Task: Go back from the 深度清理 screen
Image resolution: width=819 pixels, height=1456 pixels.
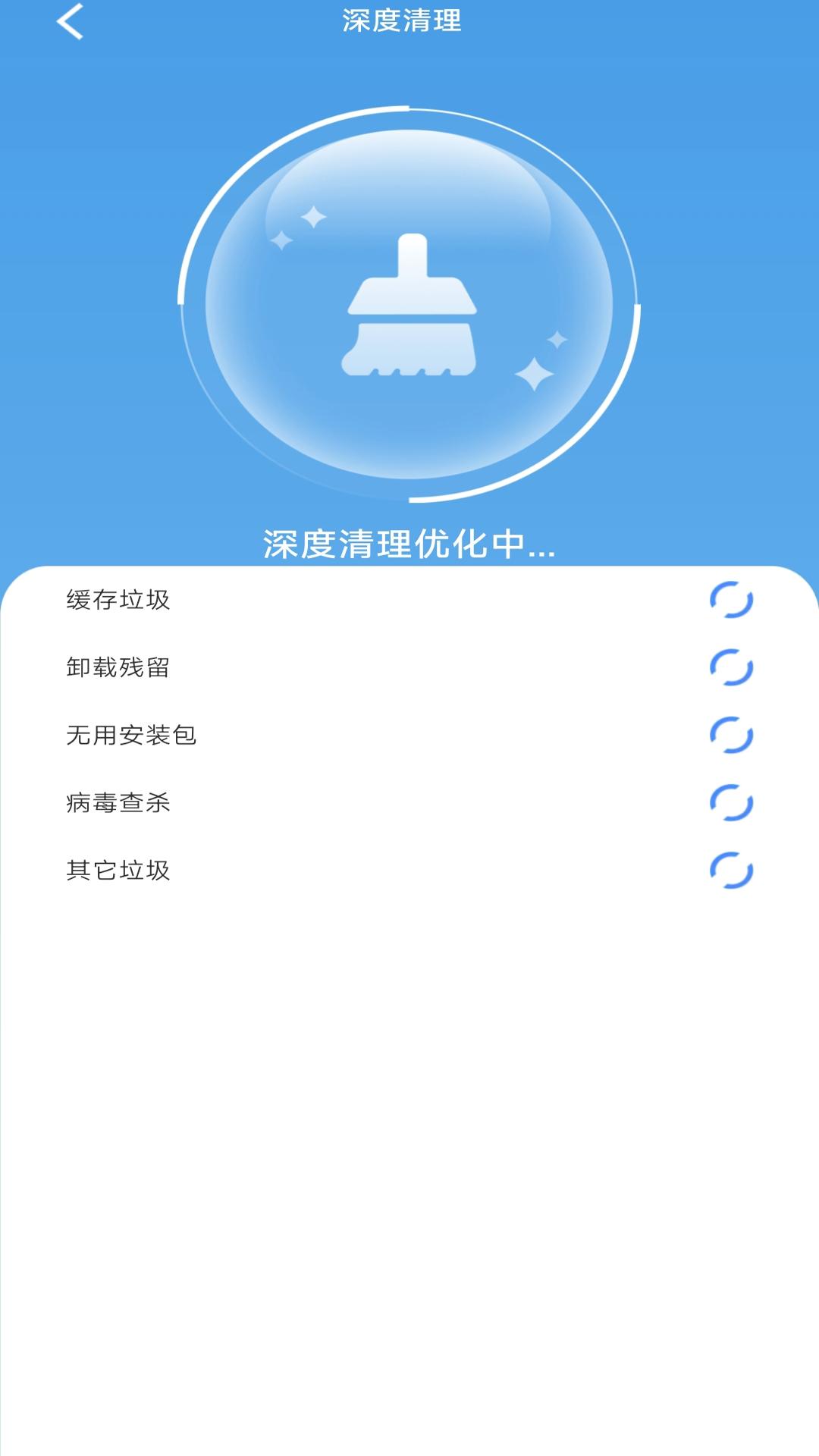Action: click(x=70, y=21)
